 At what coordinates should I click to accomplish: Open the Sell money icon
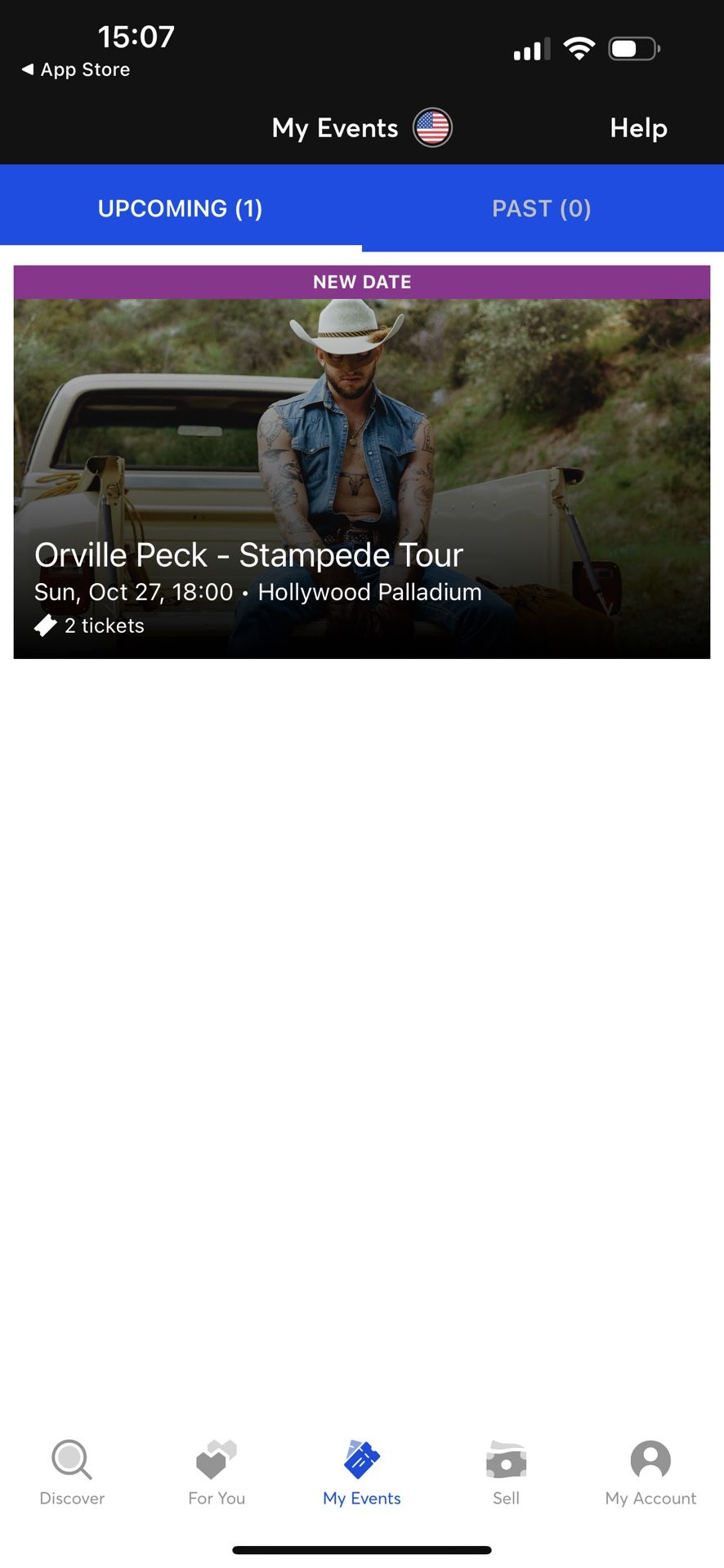(x=507, y=1462)
